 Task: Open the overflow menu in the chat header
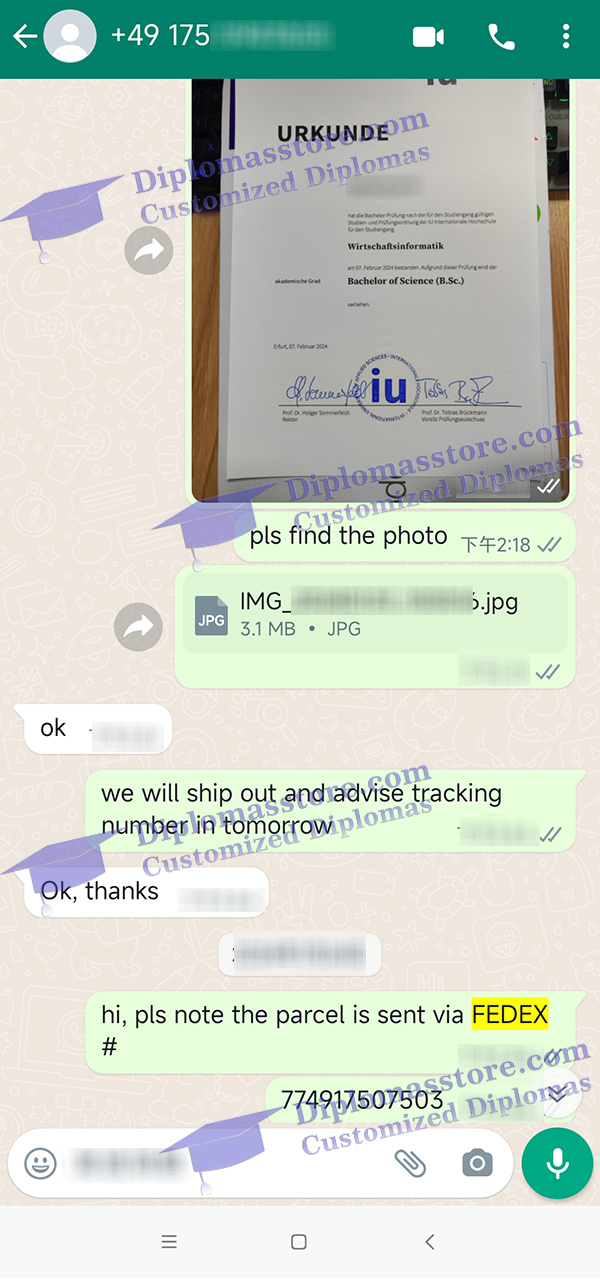[566, 37]
